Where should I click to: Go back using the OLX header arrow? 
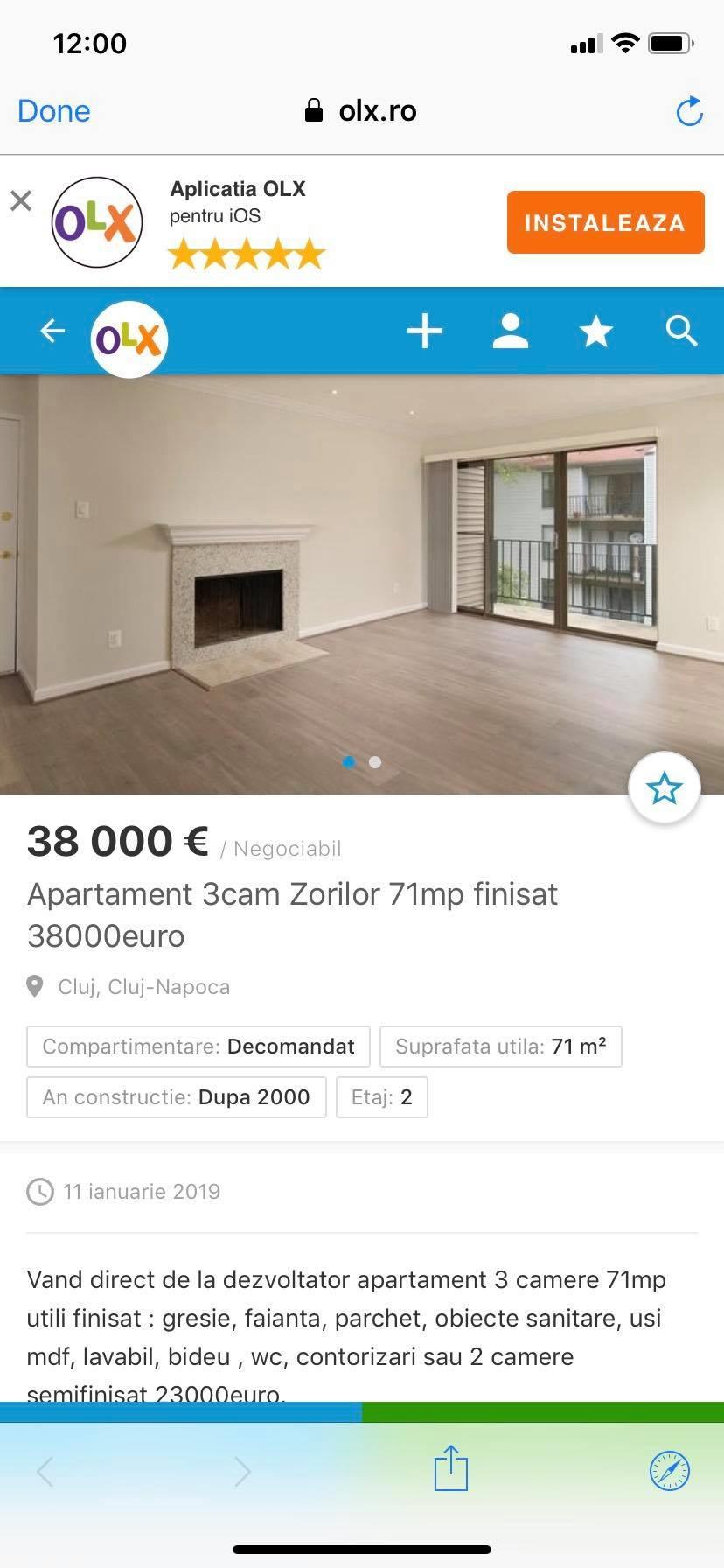52,331
